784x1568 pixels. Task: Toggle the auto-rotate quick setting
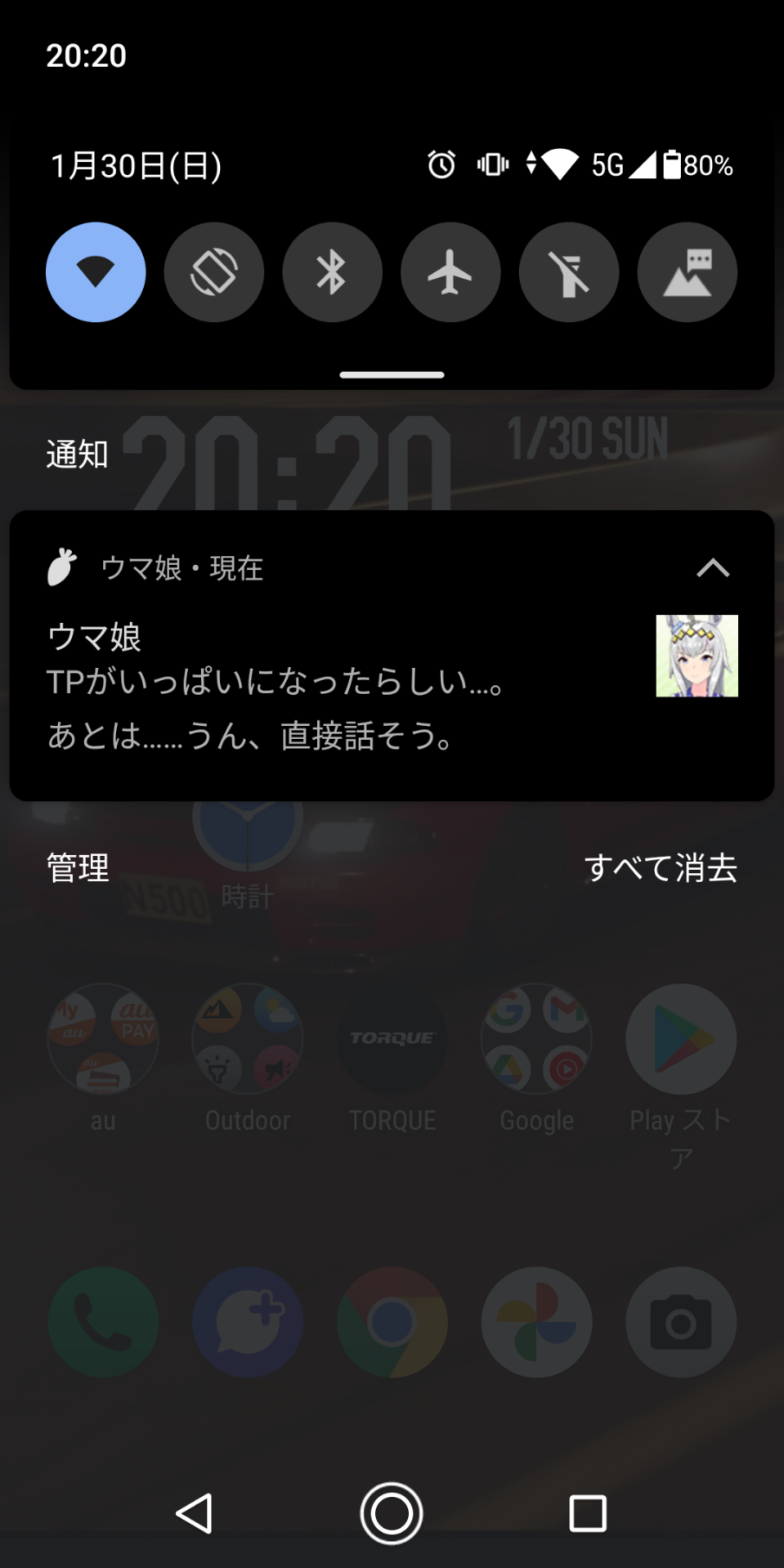214,272
